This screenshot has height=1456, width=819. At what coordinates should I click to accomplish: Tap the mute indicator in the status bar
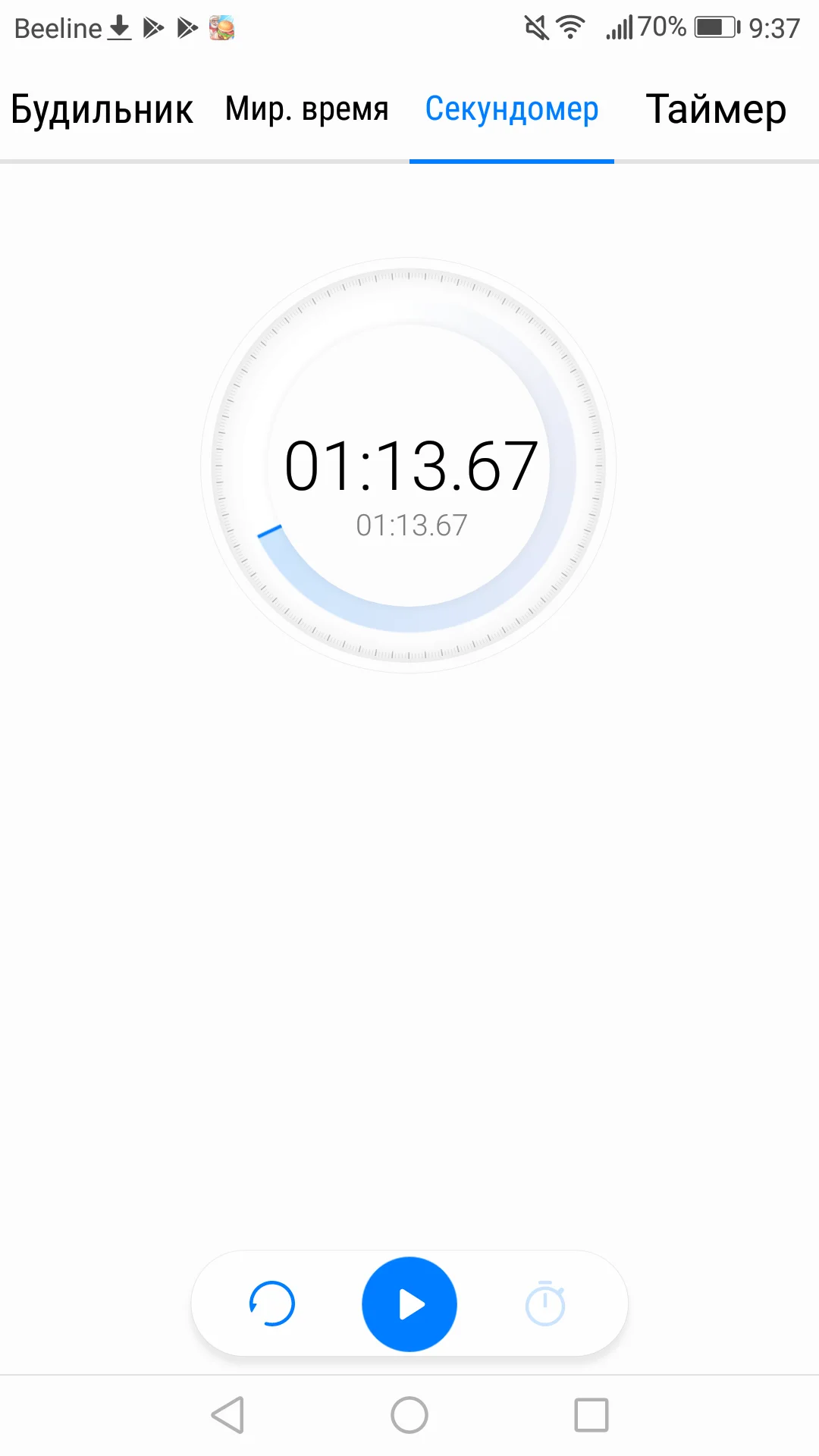535,25
